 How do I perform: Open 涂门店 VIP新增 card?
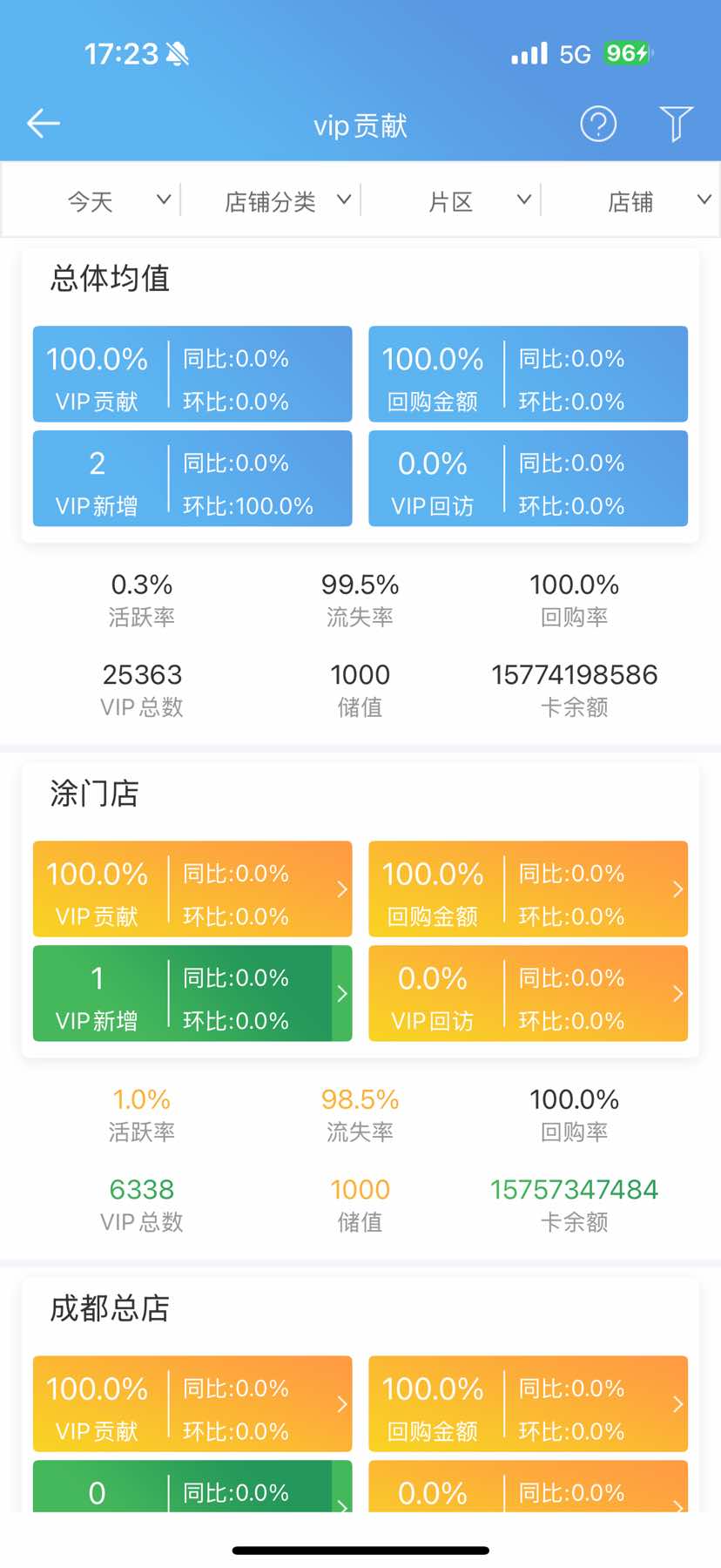(192, 993)
